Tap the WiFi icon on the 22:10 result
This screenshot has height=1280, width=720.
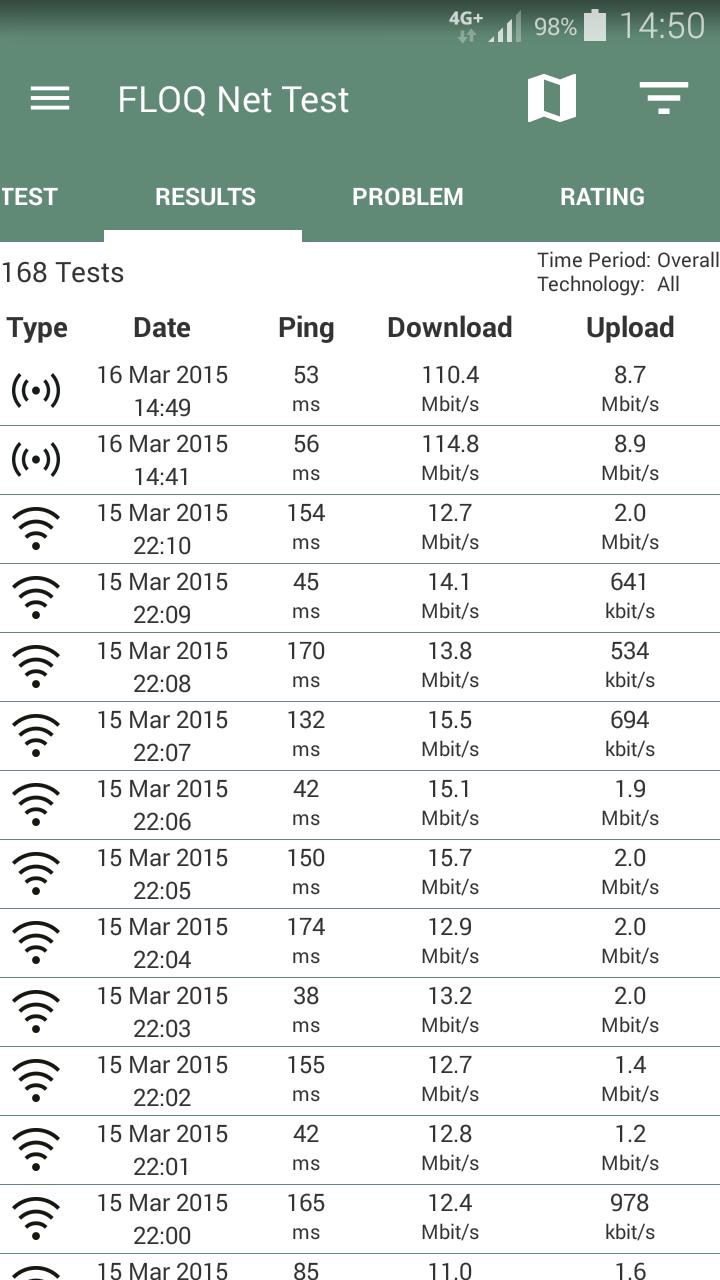[x=37, y=527]
